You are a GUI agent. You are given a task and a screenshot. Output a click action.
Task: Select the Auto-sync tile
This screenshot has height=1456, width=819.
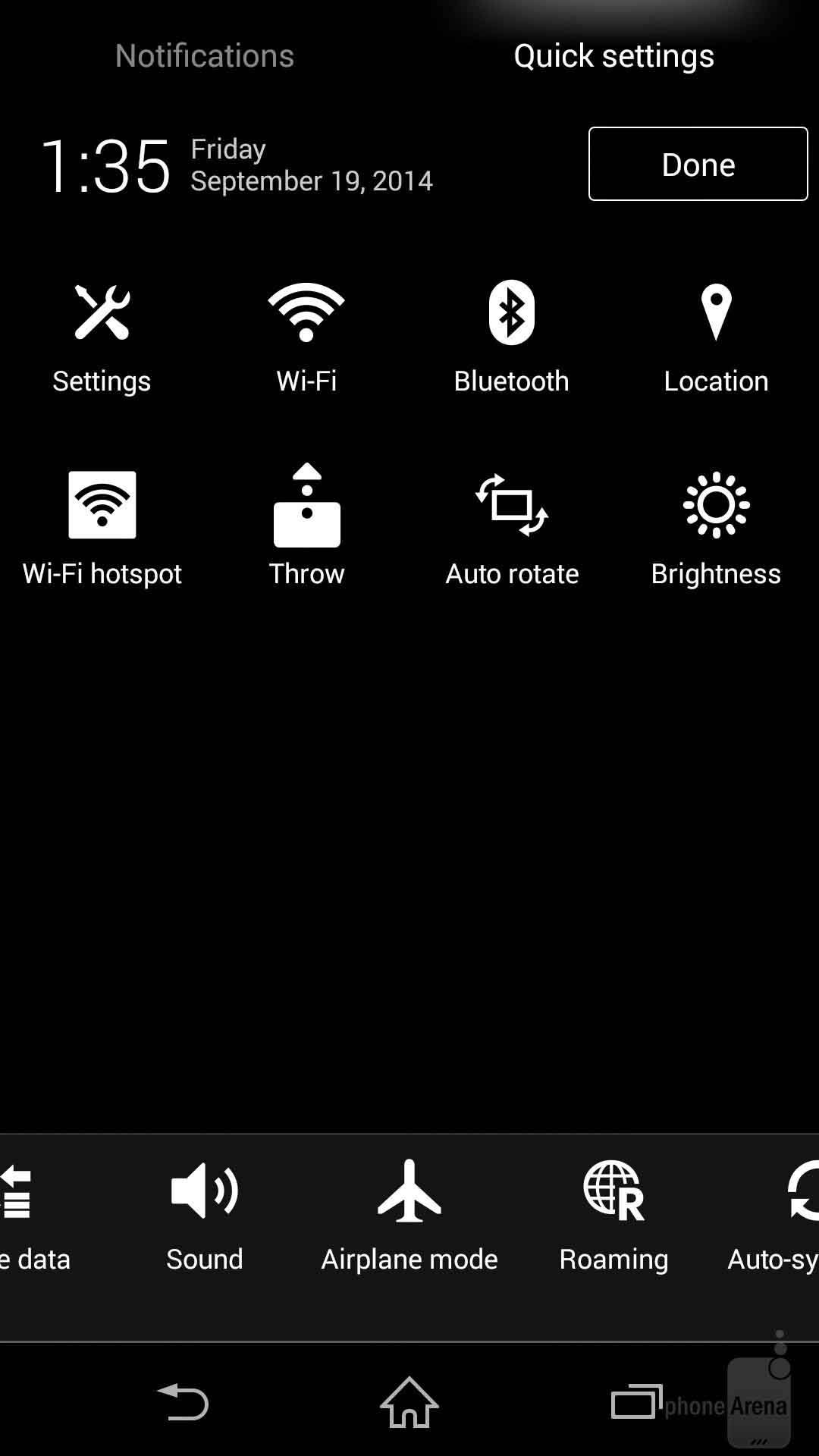[x=773, y=1216]
